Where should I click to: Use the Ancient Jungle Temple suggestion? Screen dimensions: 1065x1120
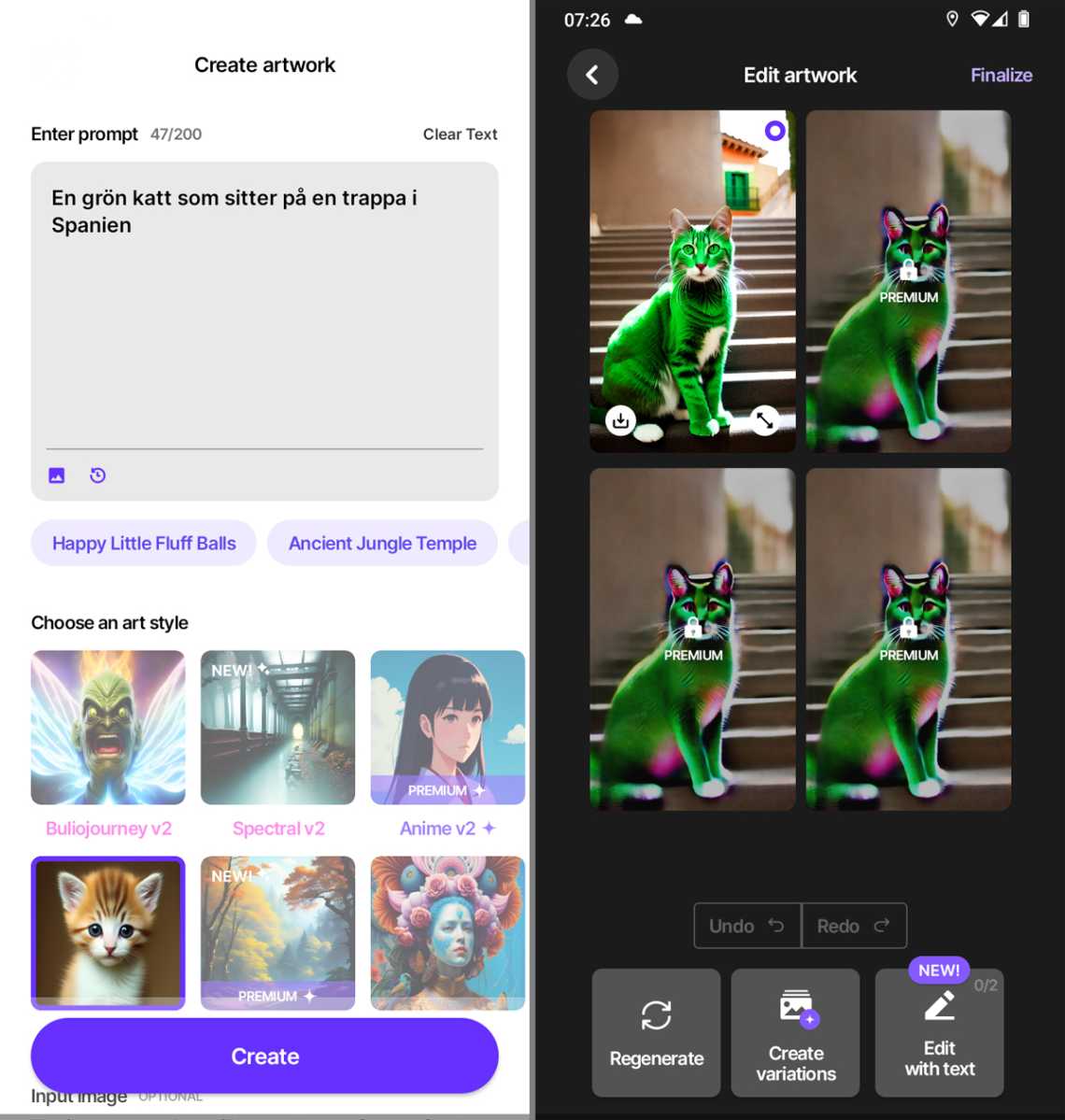tap(382, 544)
